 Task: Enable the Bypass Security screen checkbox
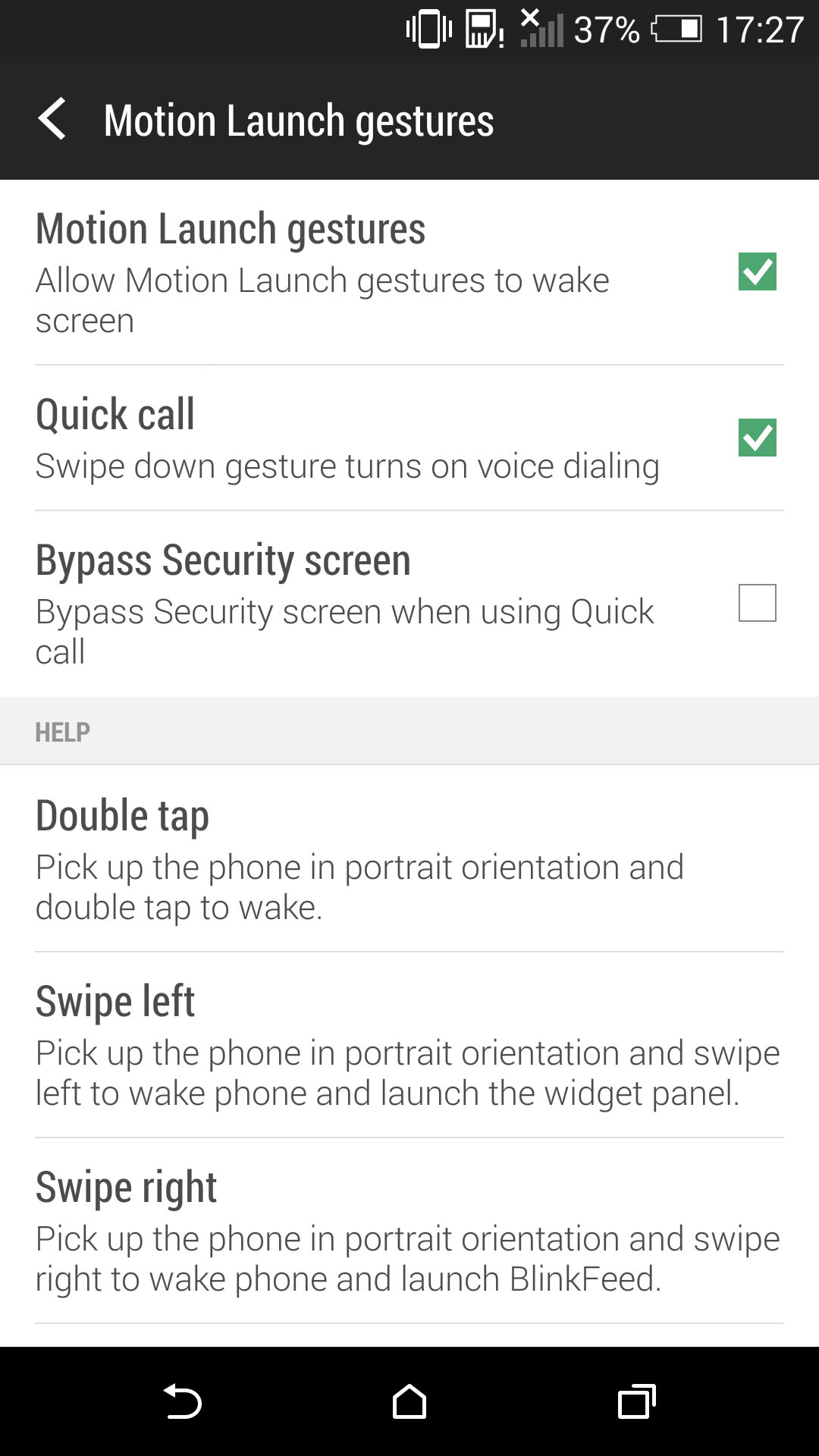[757, 603]
